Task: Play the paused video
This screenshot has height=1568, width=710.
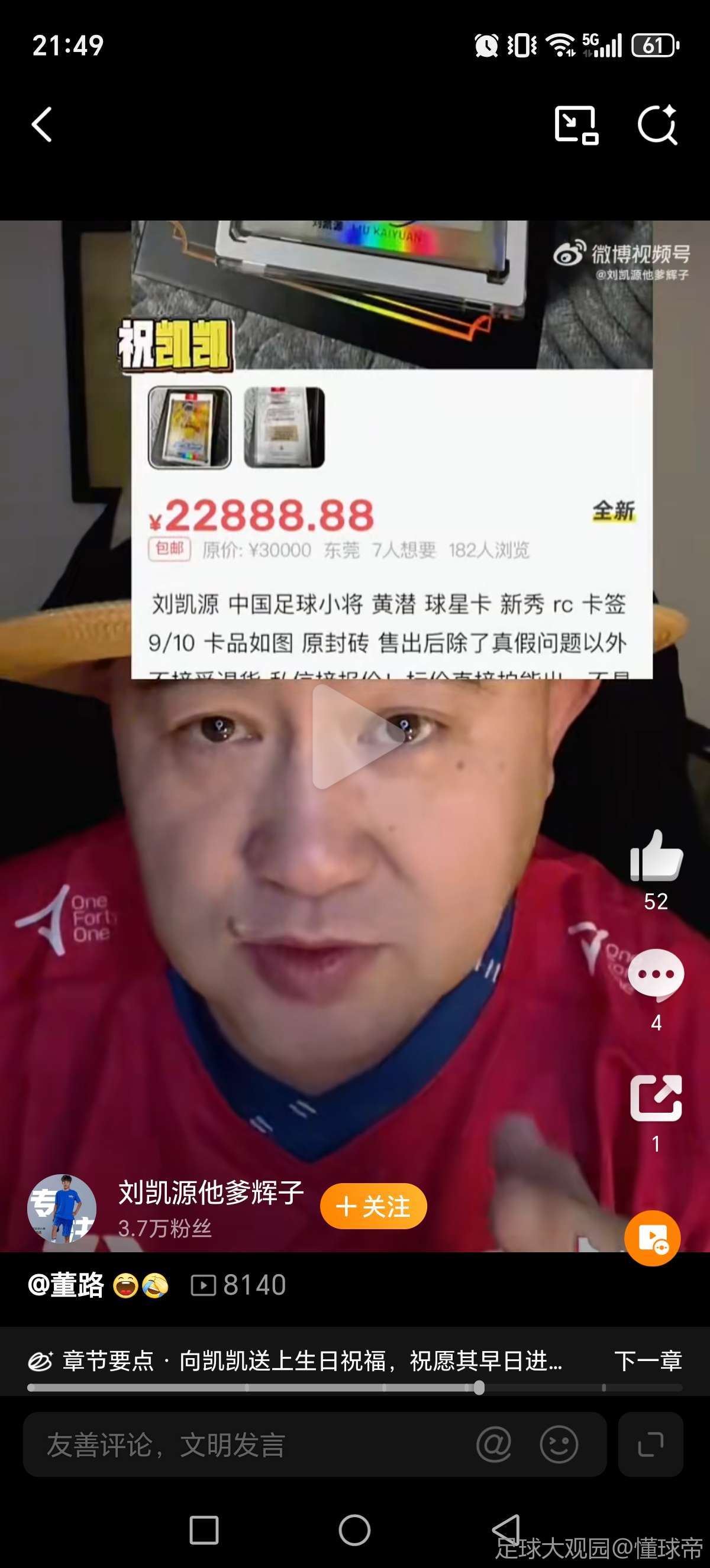Action: coord(355,737)
